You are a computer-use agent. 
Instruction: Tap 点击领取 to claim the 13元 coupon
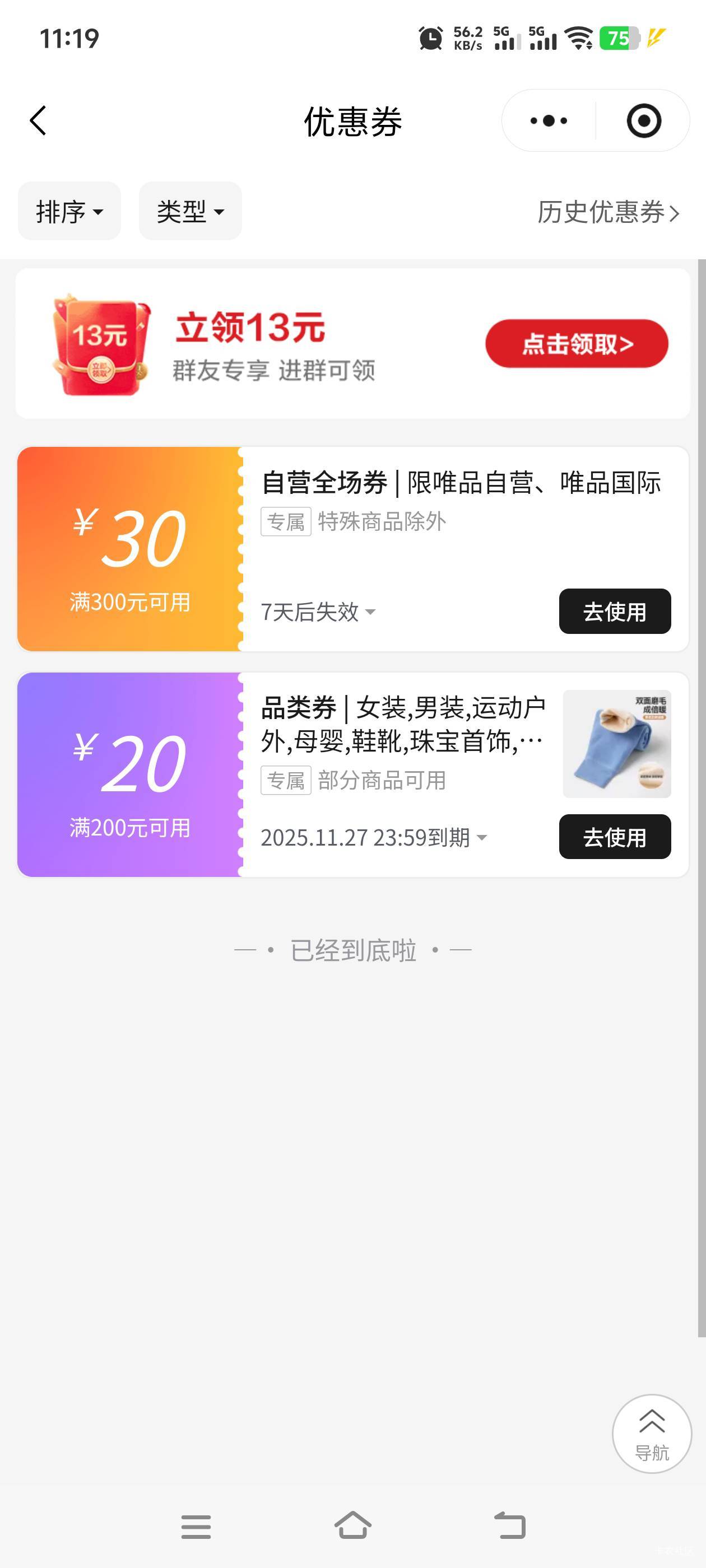click(x=576, y=343)
